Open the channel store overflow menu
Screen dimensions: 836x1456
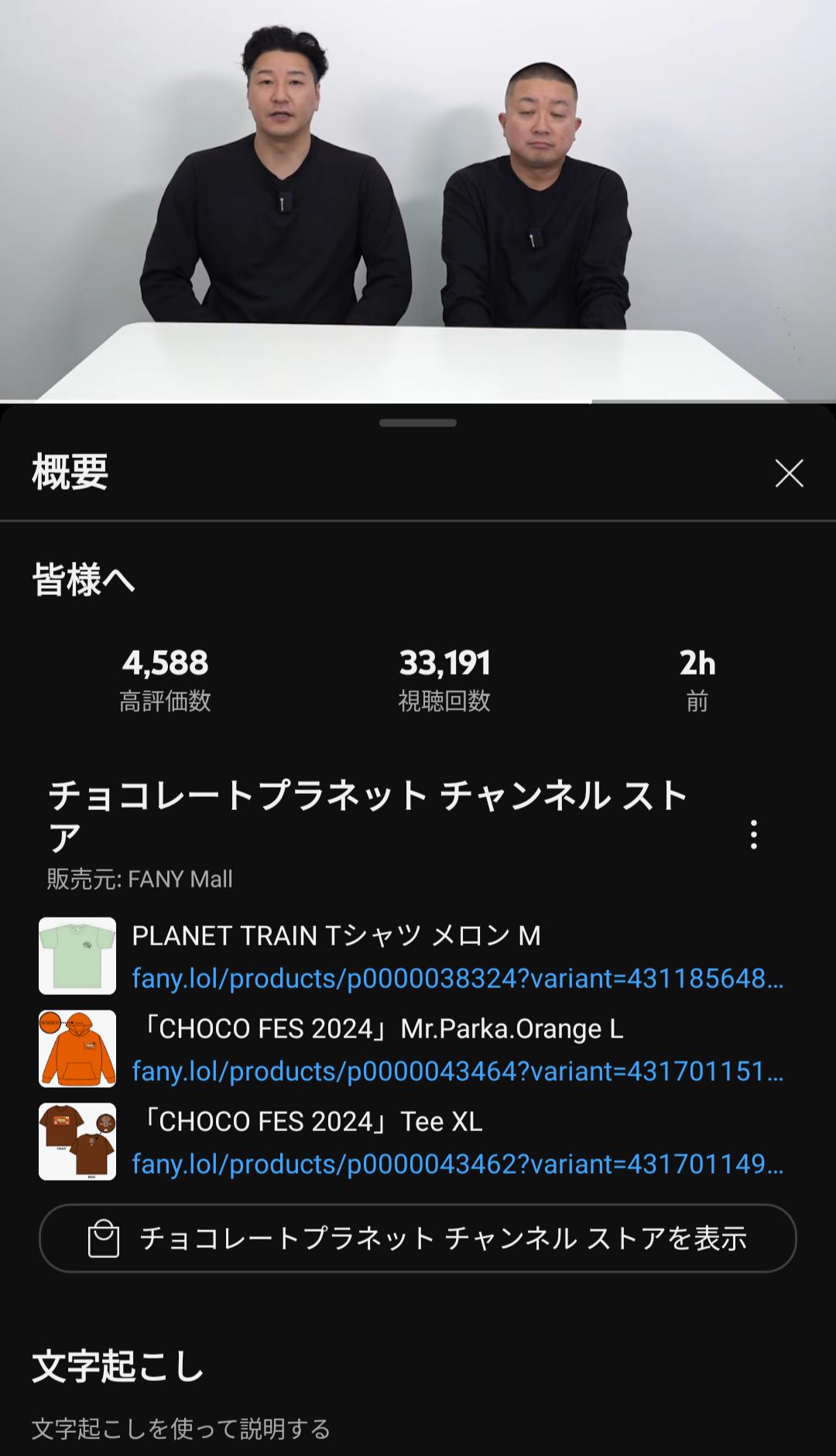pos(753,835)
